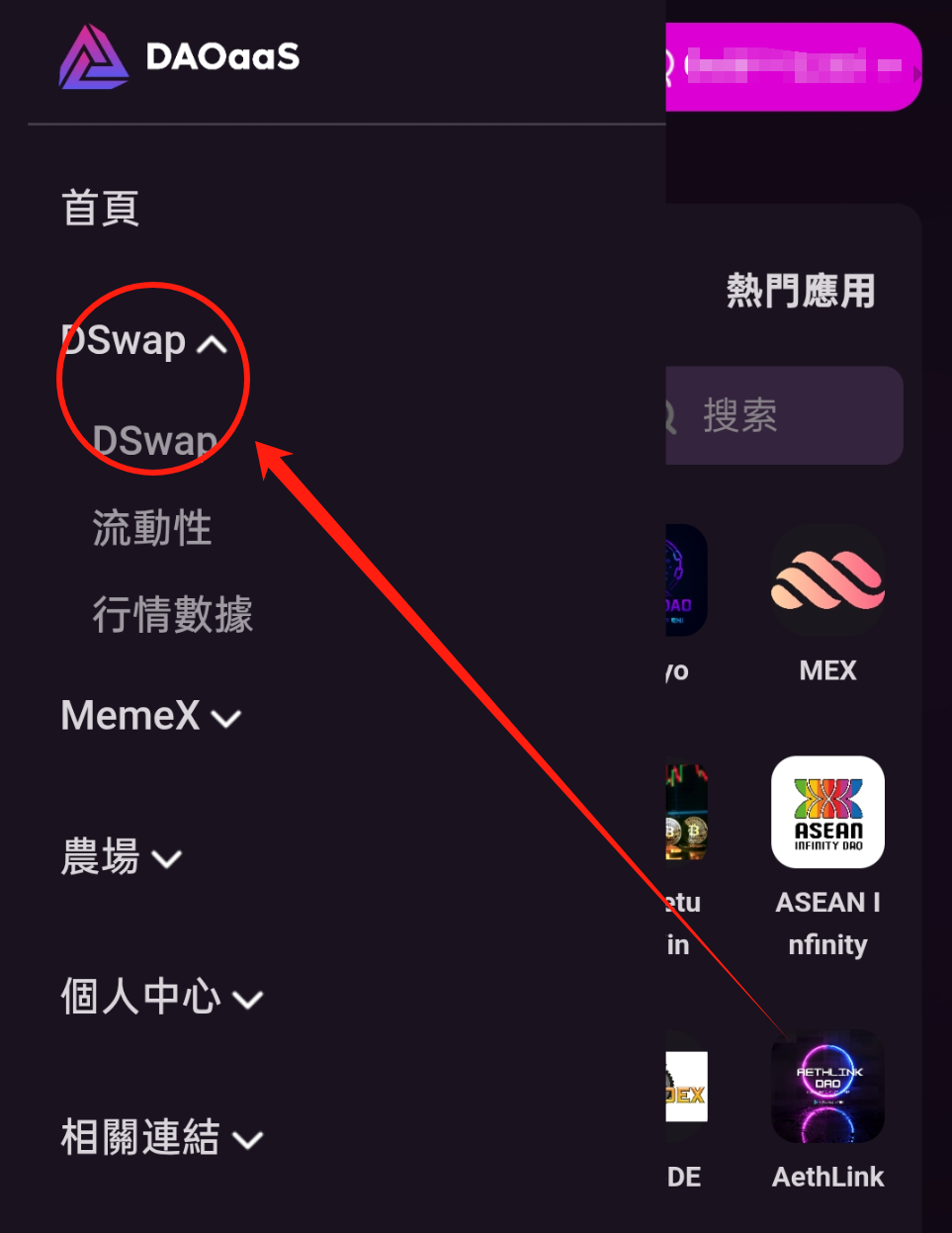Viewport: 952px width, 1233px height.
Task: Expand the 個人中心 section
Action: [x=161, y=997]
